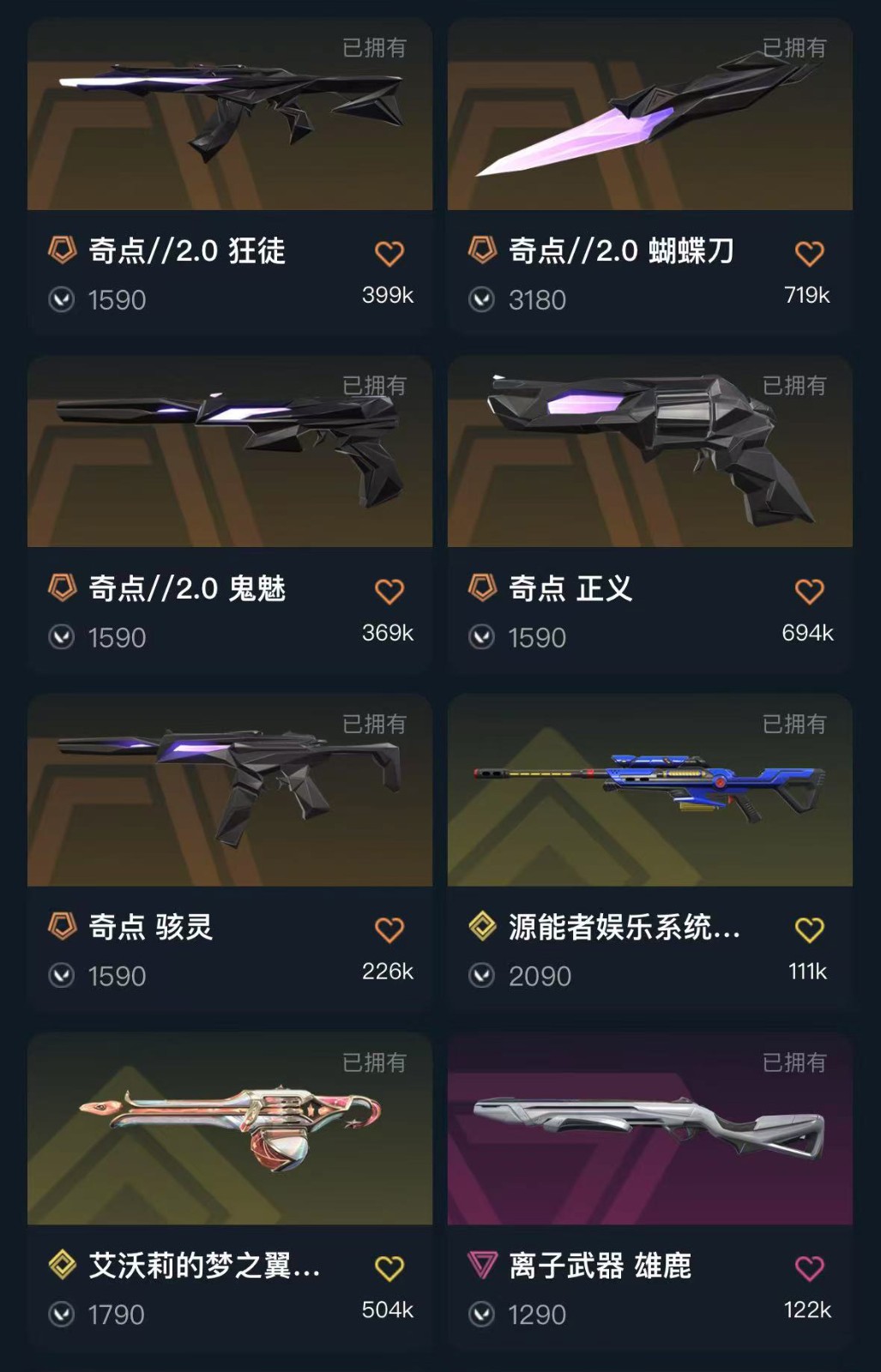
Task: Open the 奇点//2.0 蝴蝶刀 skin card
Action: pos(650,175)
